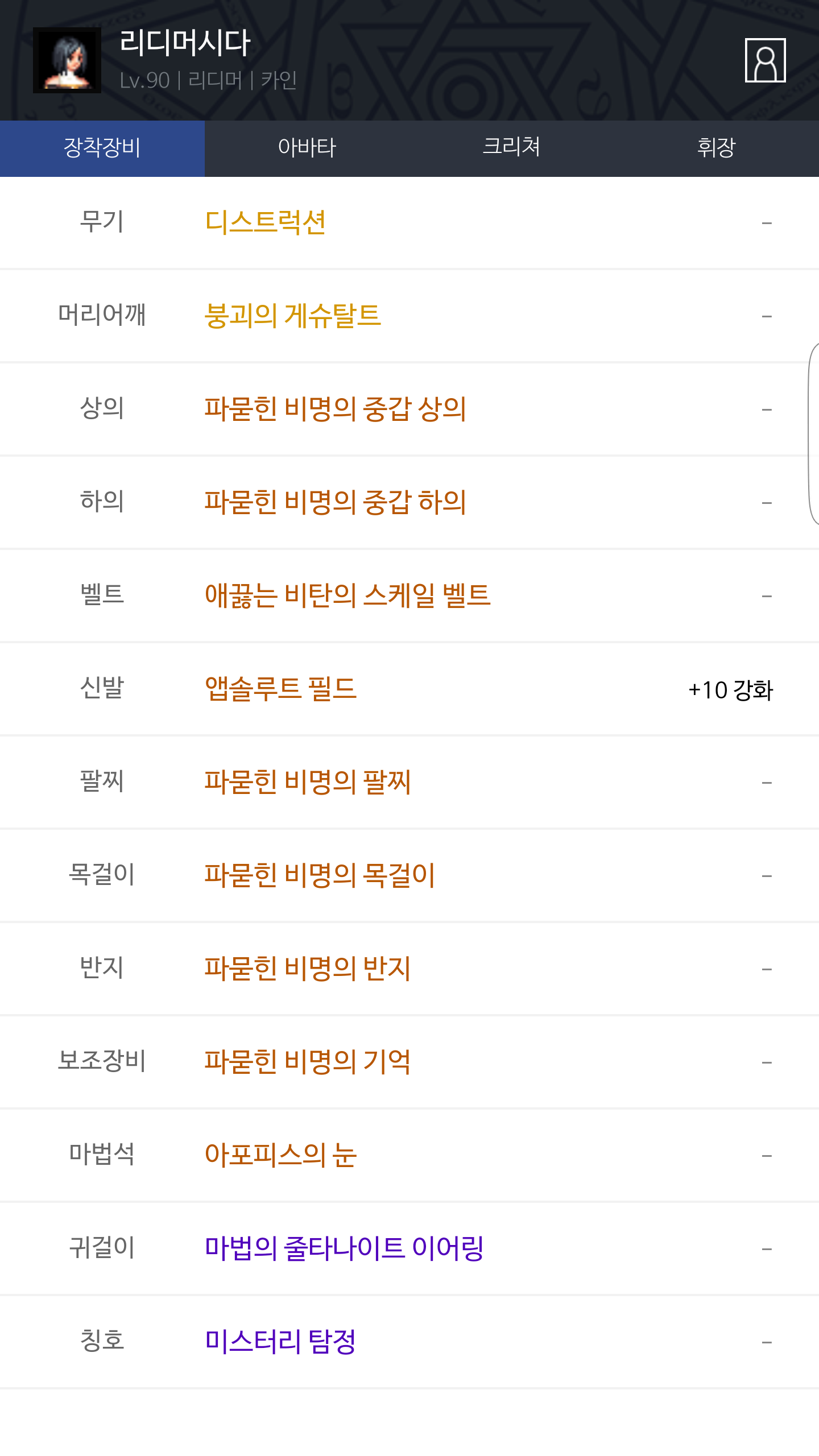Select the 장착장비 tab

pyautogui.click(x=102, y=148)
